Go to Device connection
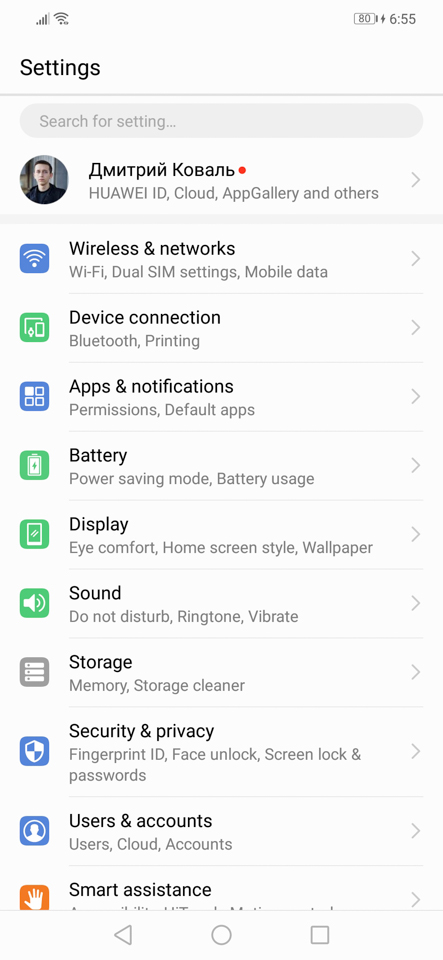The image size is (443, 960). click(222, 328)
